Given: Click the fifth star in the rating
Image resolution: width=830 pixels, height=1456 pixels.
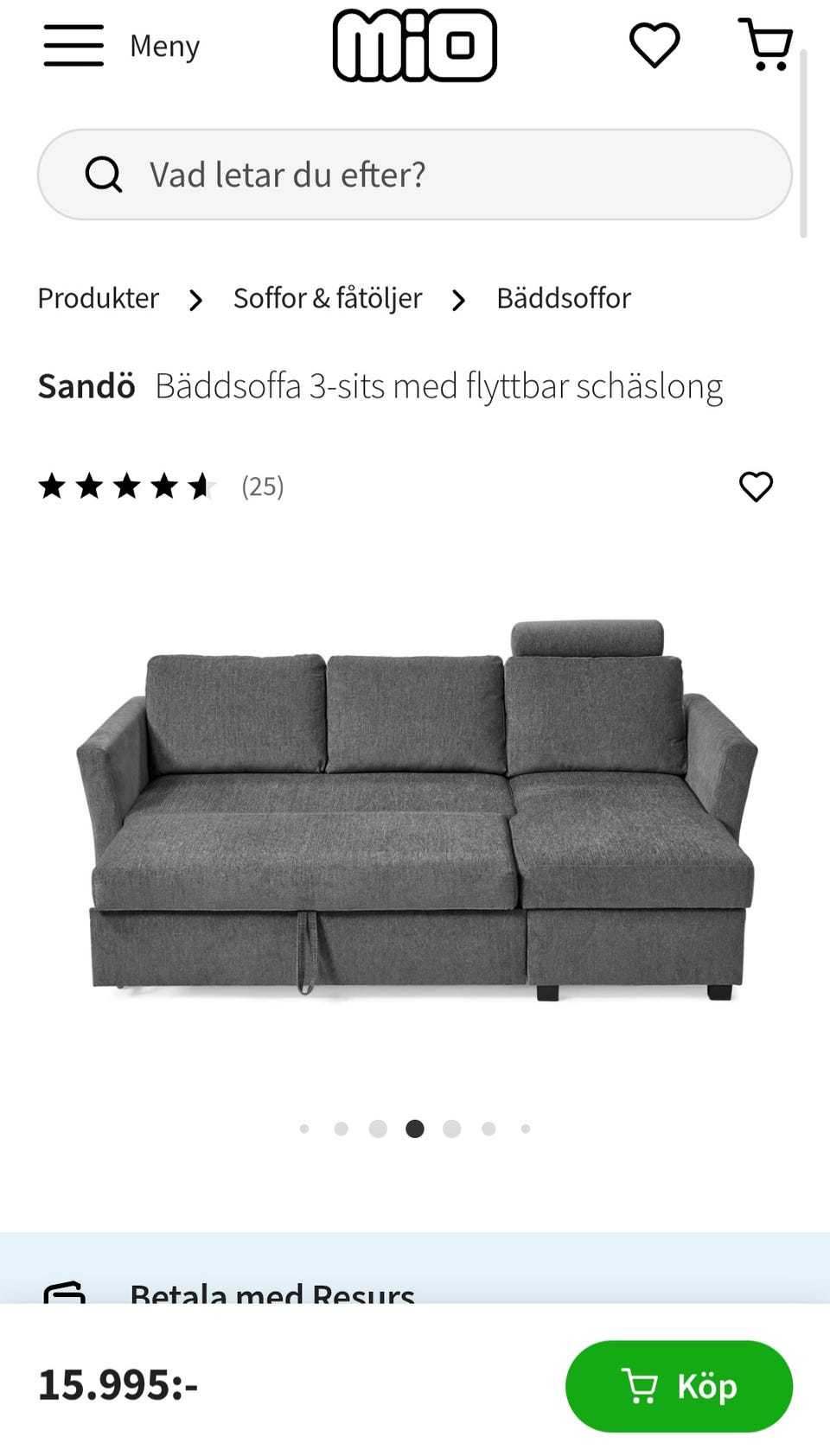Looking at the screenshot, I should point(201,486).
